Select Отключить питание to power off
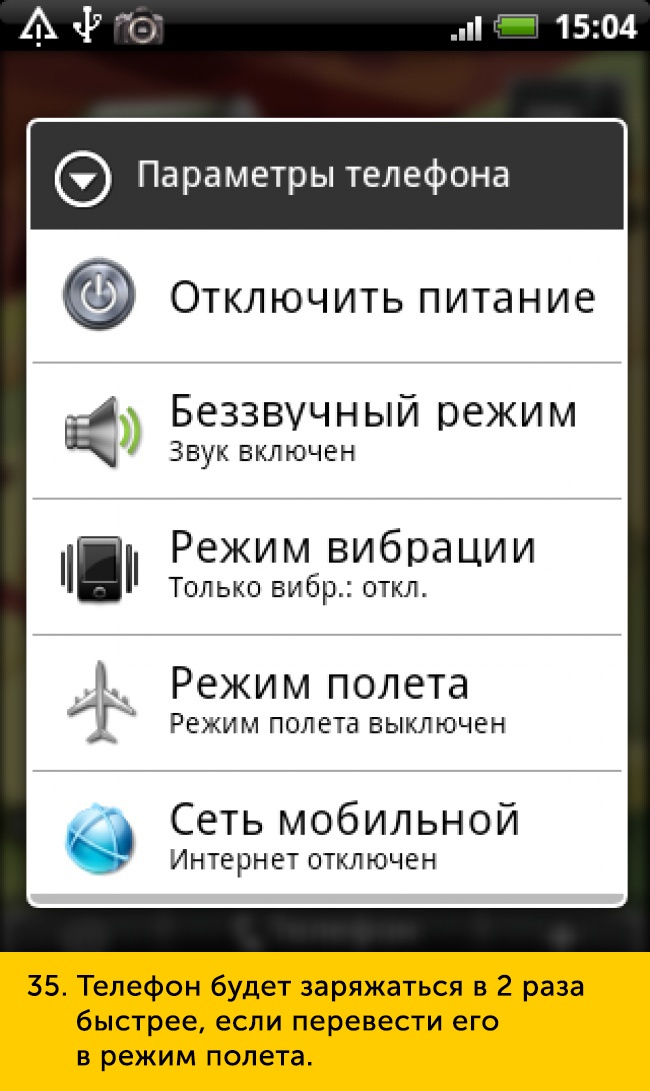The width and height of the screenshot is (650, 1091). coord(326,298)
